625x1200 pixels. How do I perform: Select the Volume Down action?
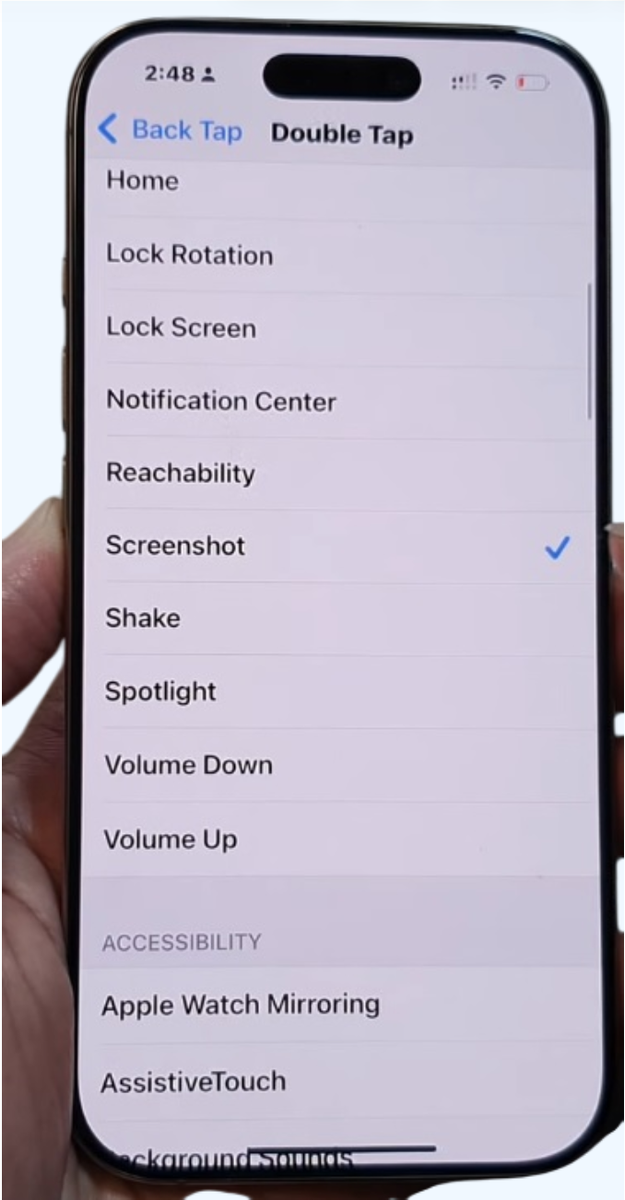pyautogui.click(x=188, y=765)
